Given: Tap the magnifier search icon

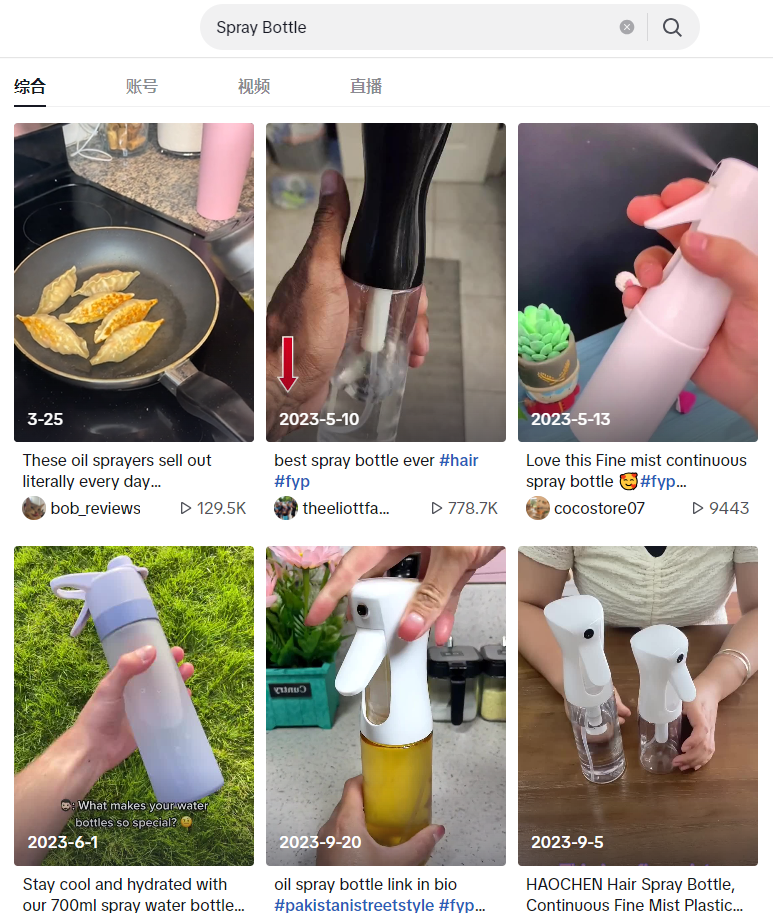Looking at the screenshot, I should [x=672, y=27].
